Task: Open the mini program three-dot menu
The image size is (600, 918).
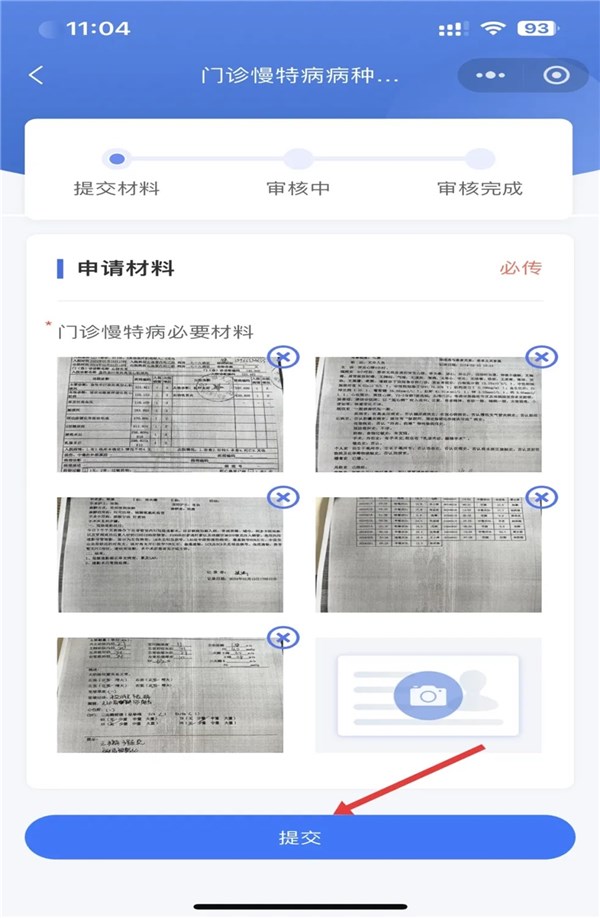Action: [x=491, y=76]
